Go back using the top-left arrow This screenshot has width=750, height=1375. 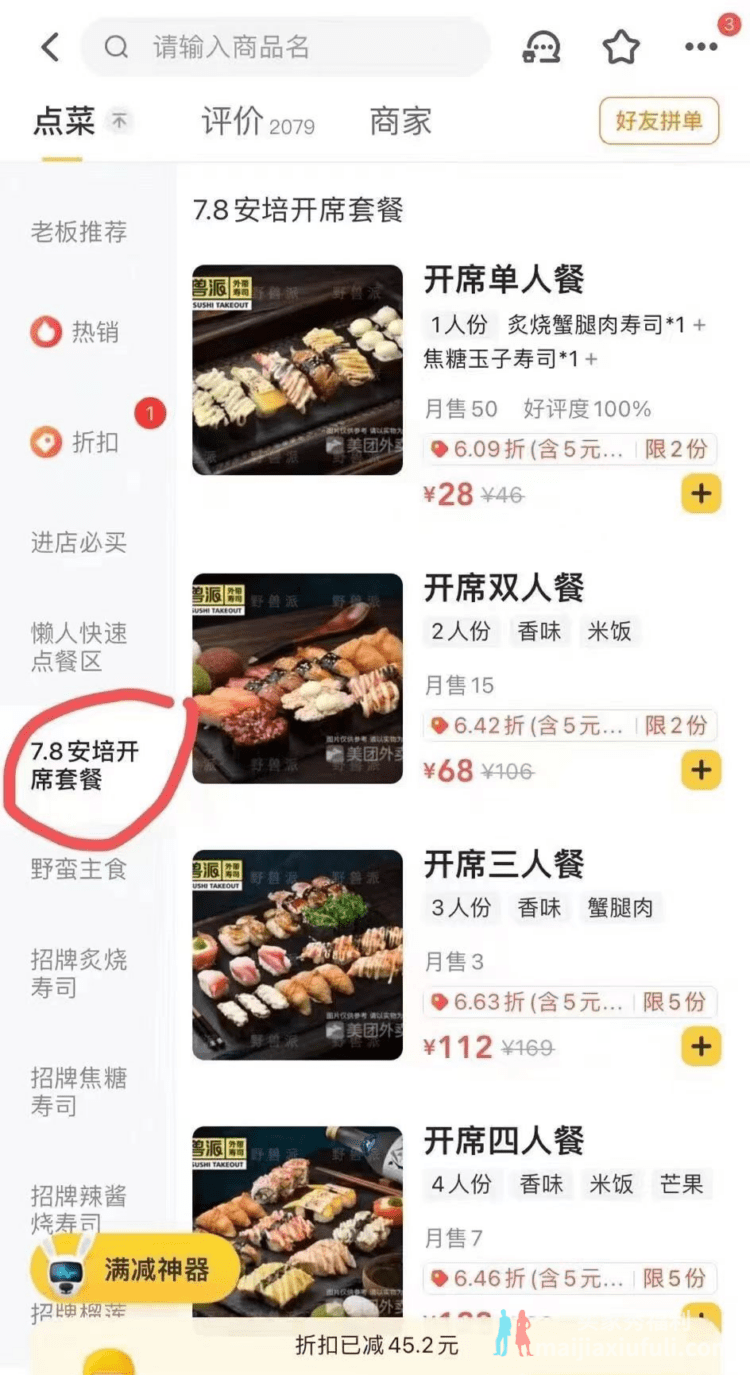[50, 47]
